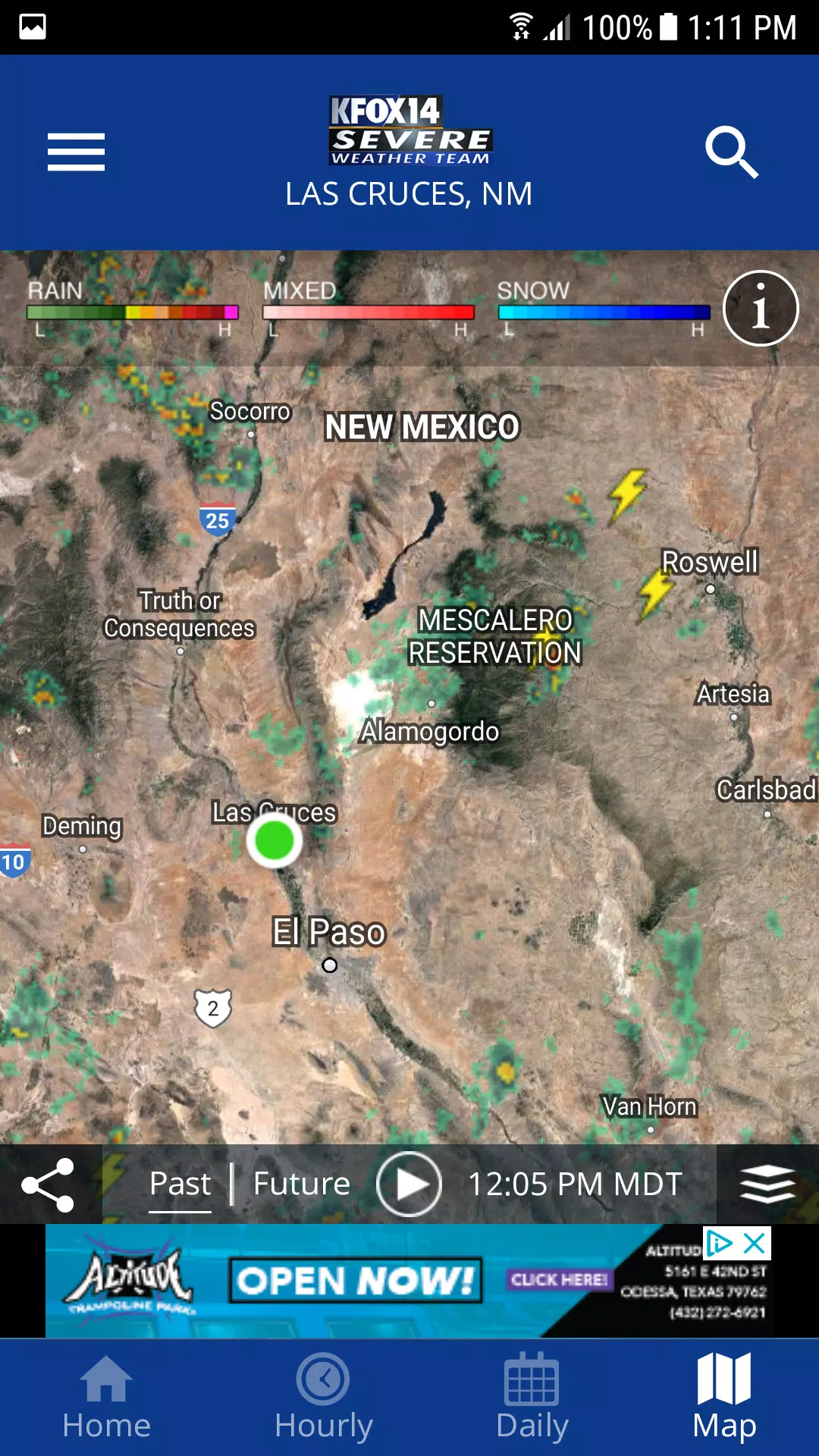Search for a location
Image resolution: width=819 pixels, height=1456 pixels.
[731, 152]
